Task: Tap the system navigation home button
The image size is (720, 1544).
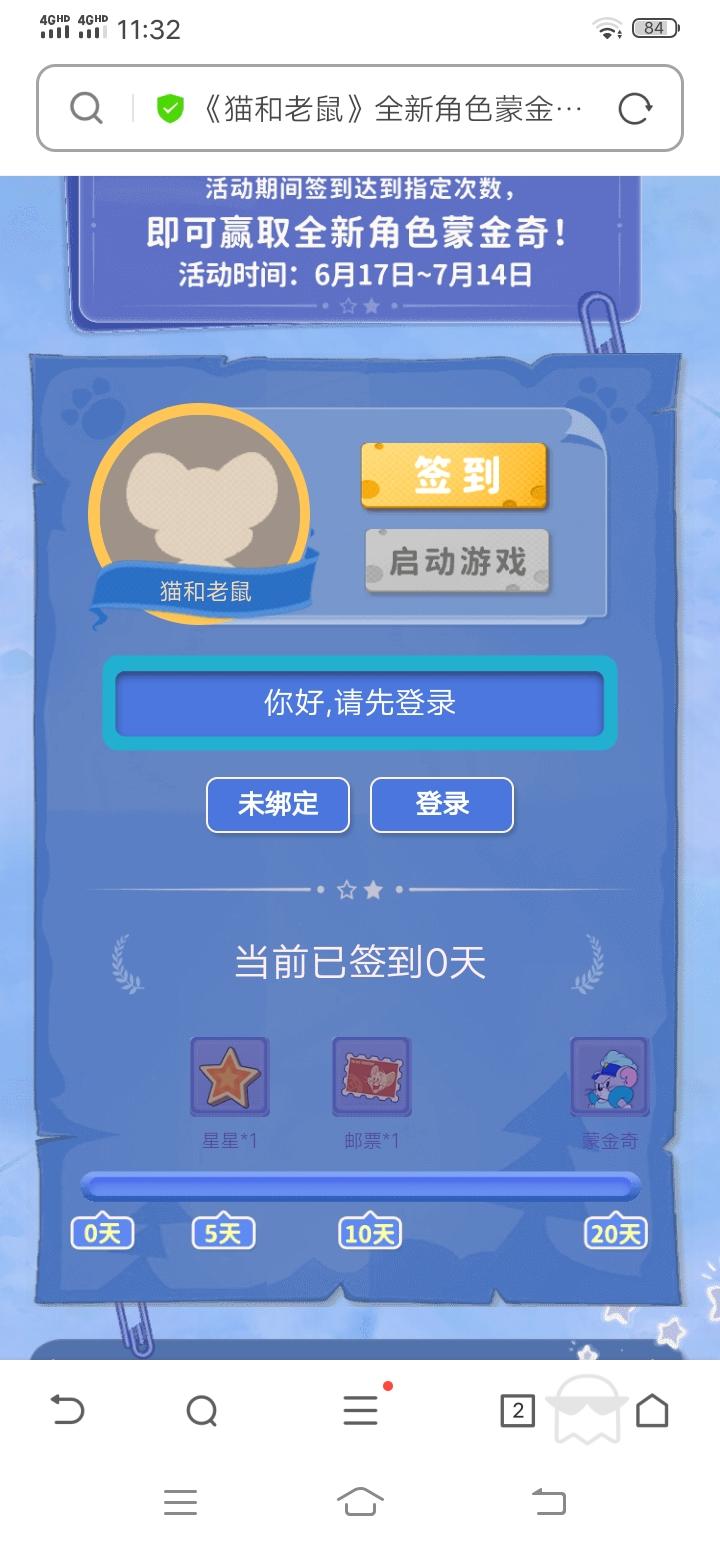Action: coord(360,1500)
